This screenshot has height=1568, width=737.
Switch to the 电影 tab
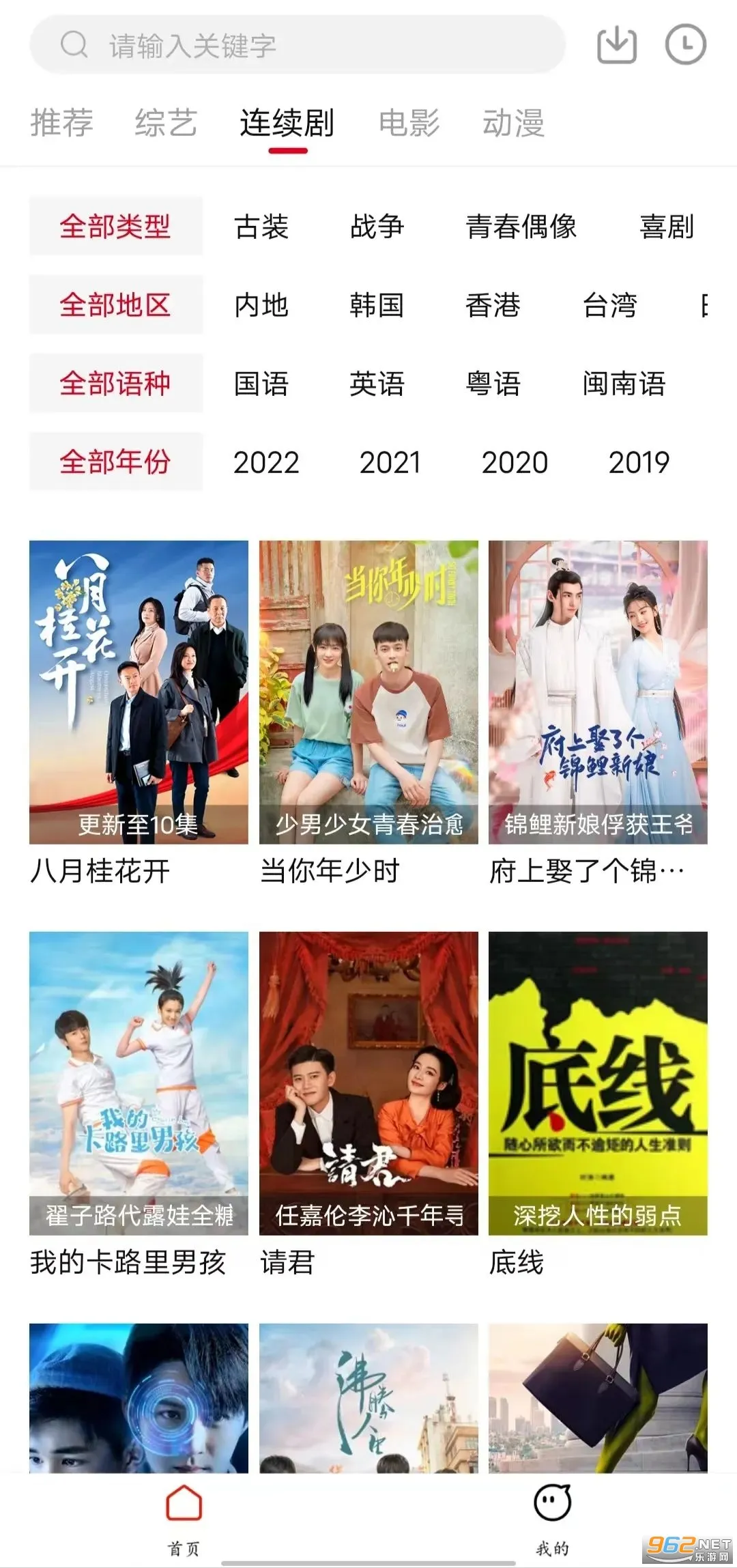coord(409,124)
